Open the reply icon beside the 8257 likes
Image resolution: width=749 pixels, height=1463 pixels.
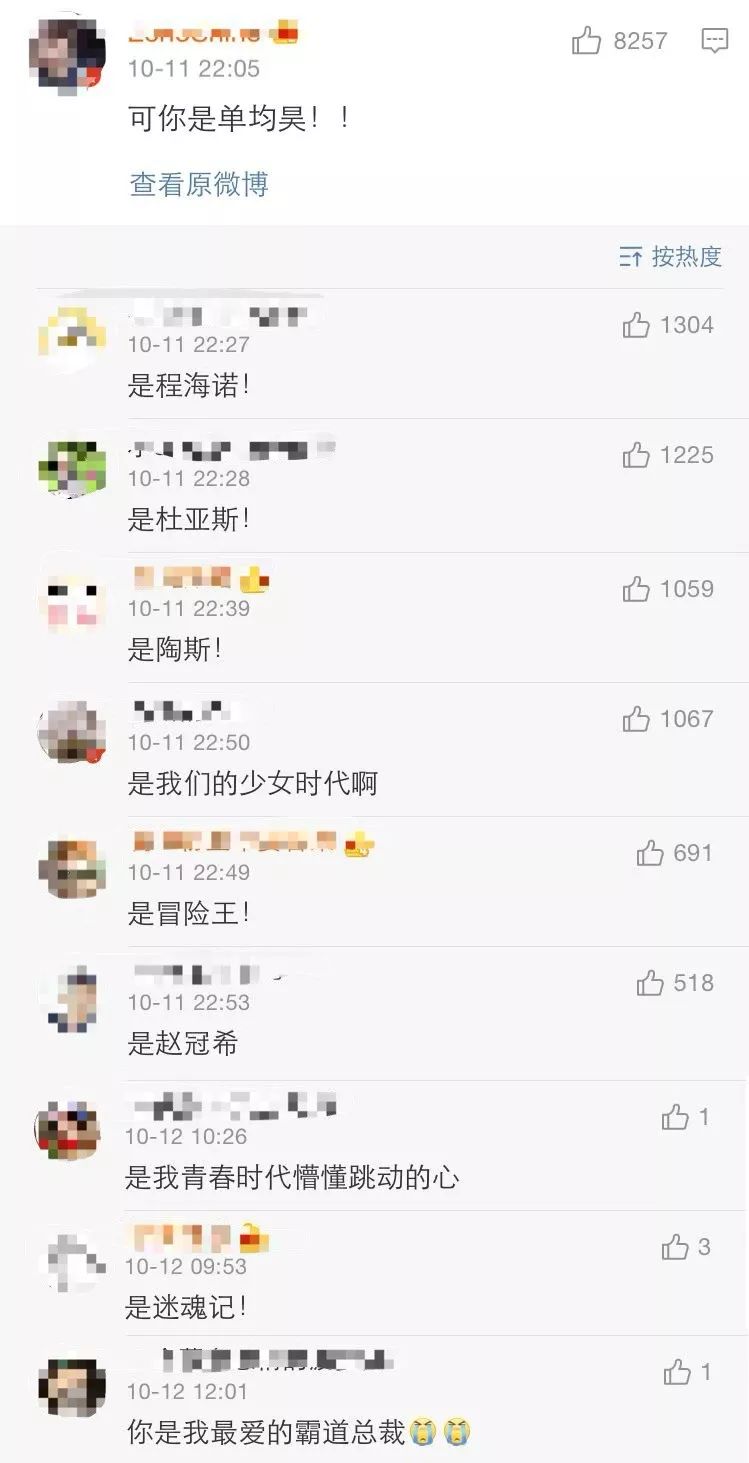click(x=715, y=41)
